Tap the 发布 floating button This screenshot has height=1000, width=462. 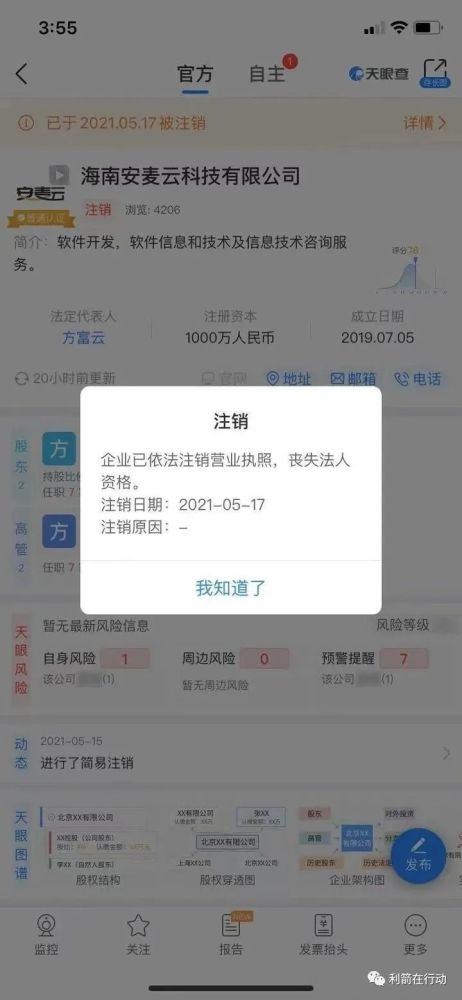418,855
